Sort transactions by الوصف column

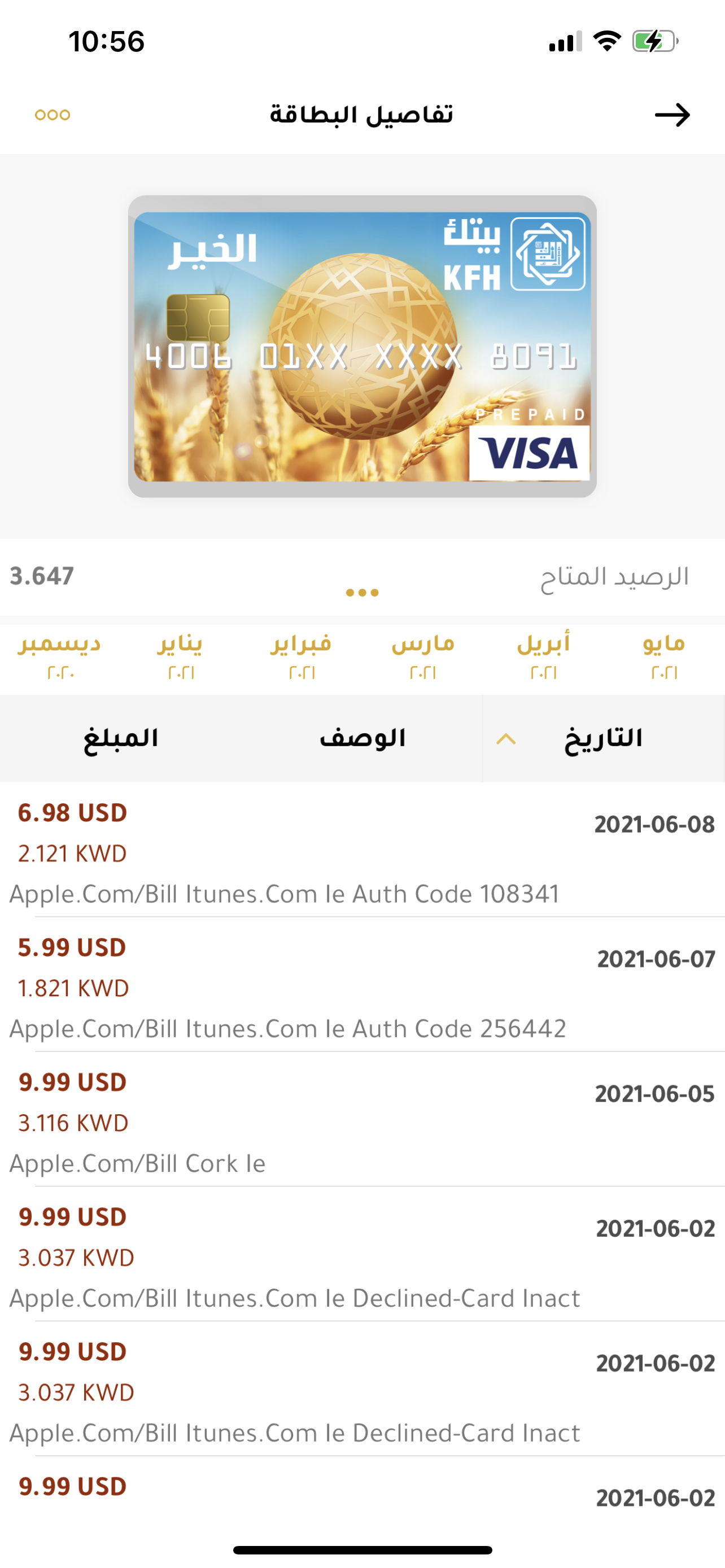(x=362, y=738)
